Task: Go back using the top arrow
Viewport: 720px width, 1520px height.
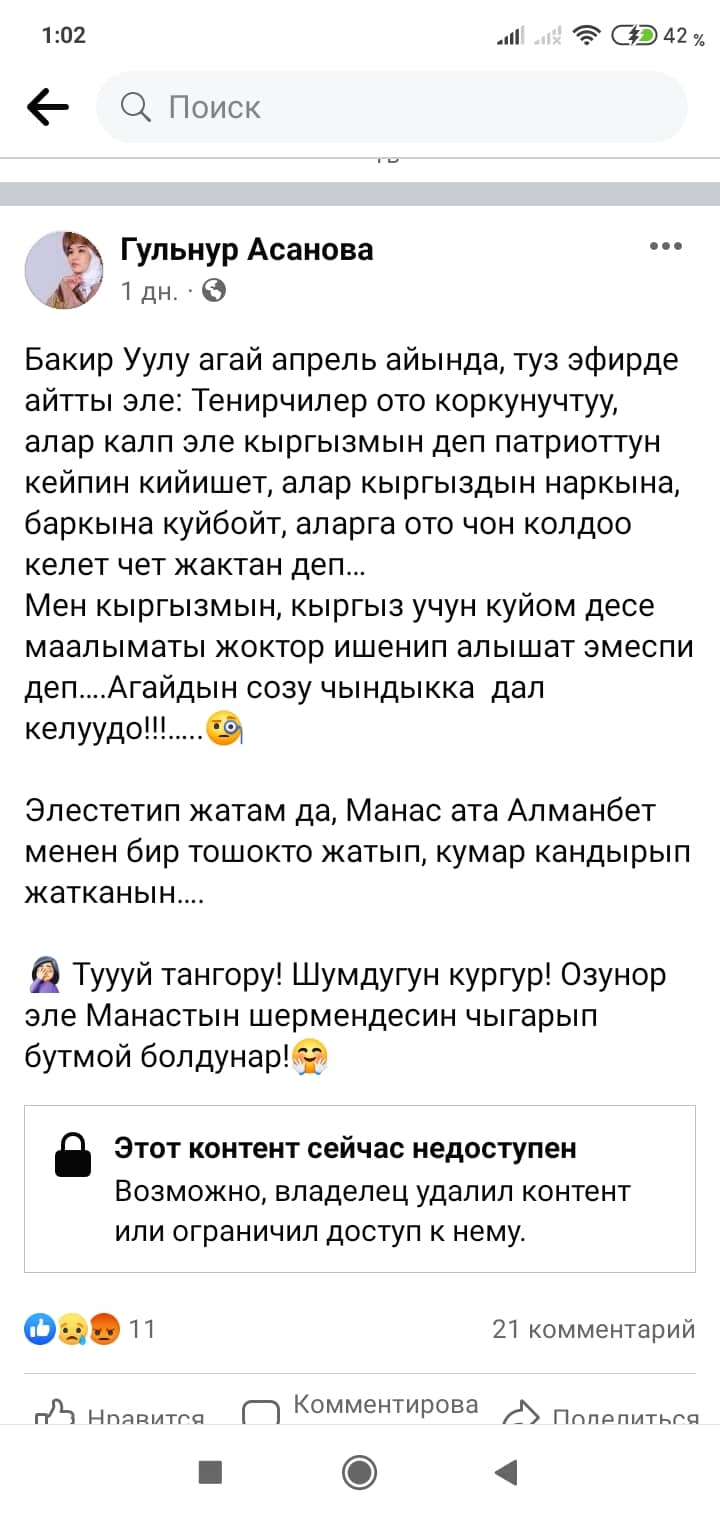Action: (x=47, y=107)
